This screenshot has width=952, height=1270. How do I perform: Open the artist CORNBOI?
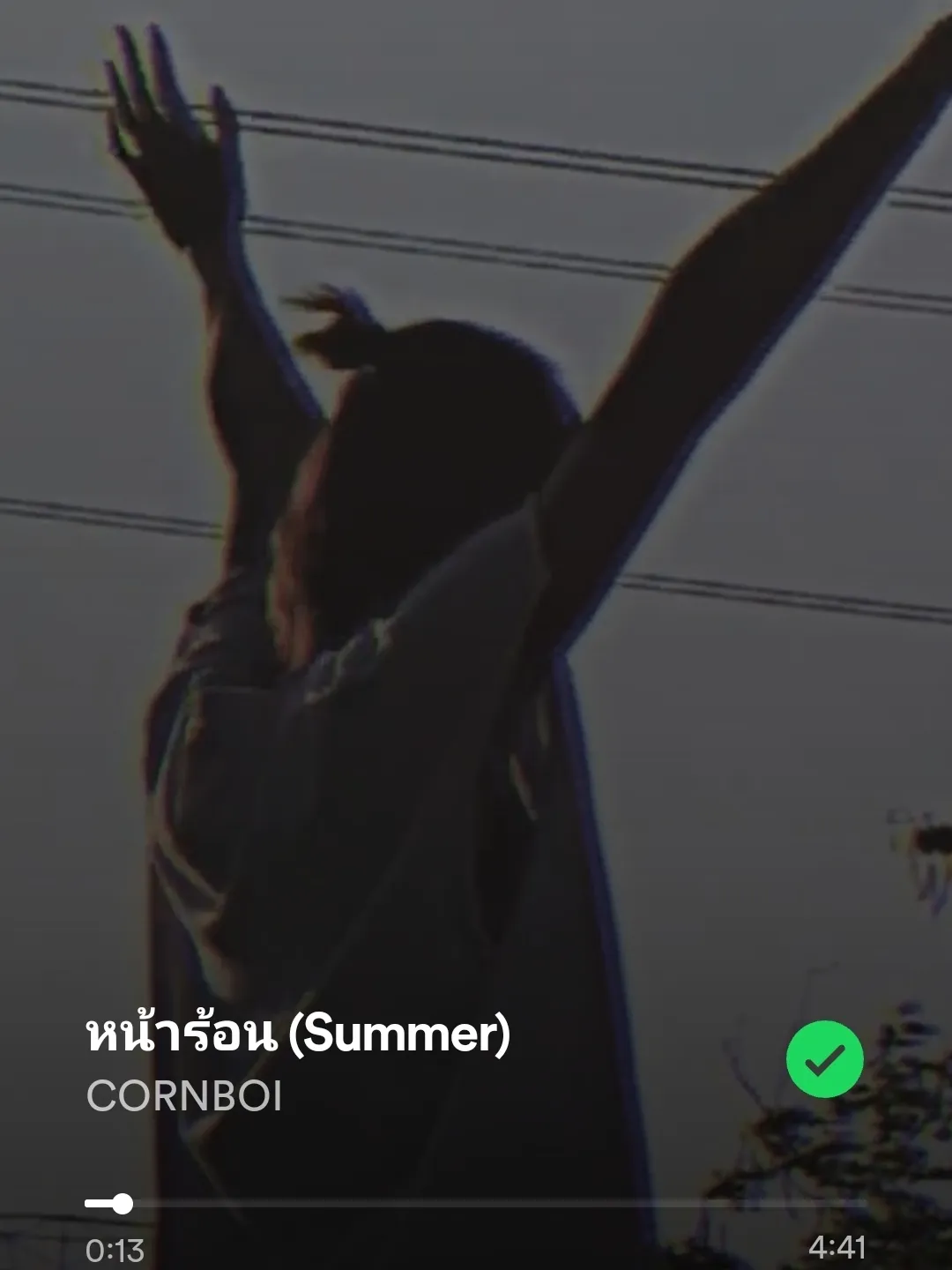pyautogui.click(x=184, y=1096)
